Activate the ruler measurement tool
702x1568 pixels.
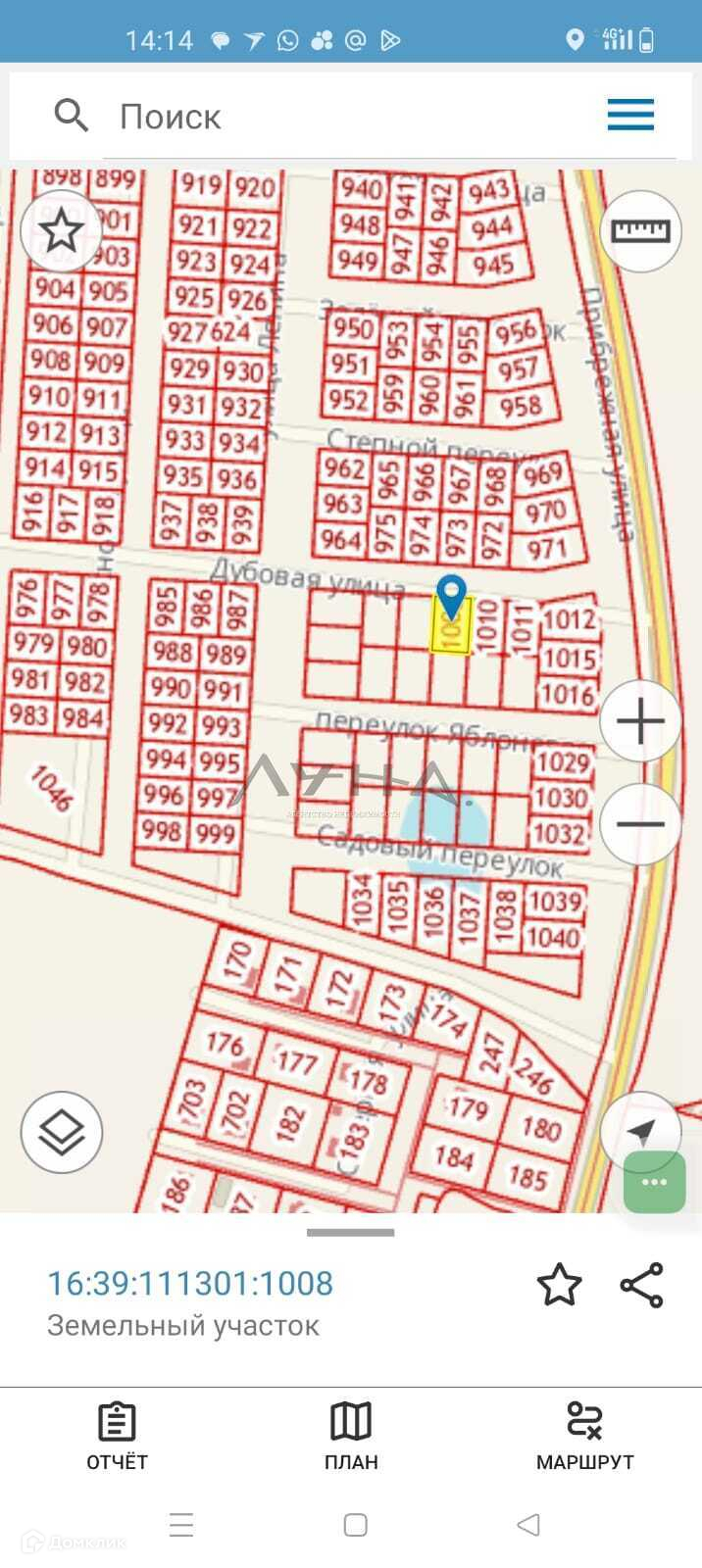click(x=640, y=231)
